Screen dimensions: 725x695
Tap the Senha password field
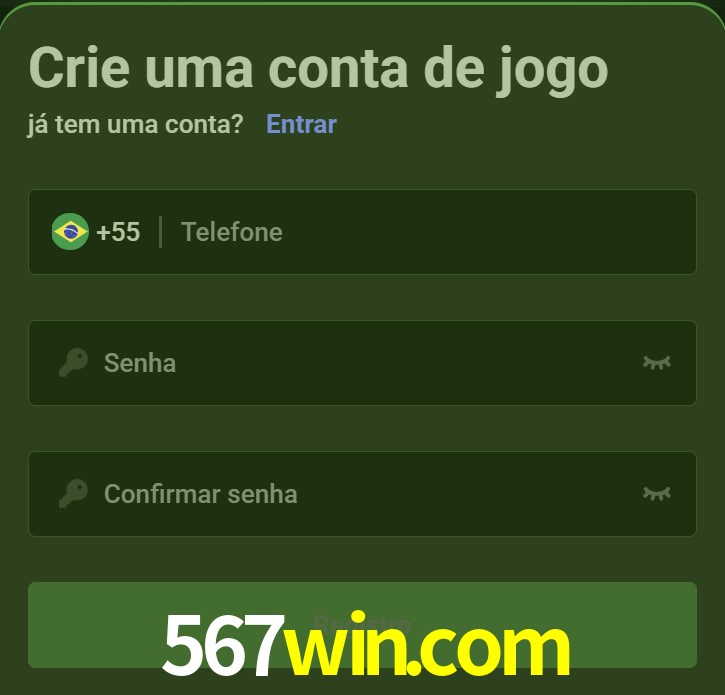(x=360, y=363)
